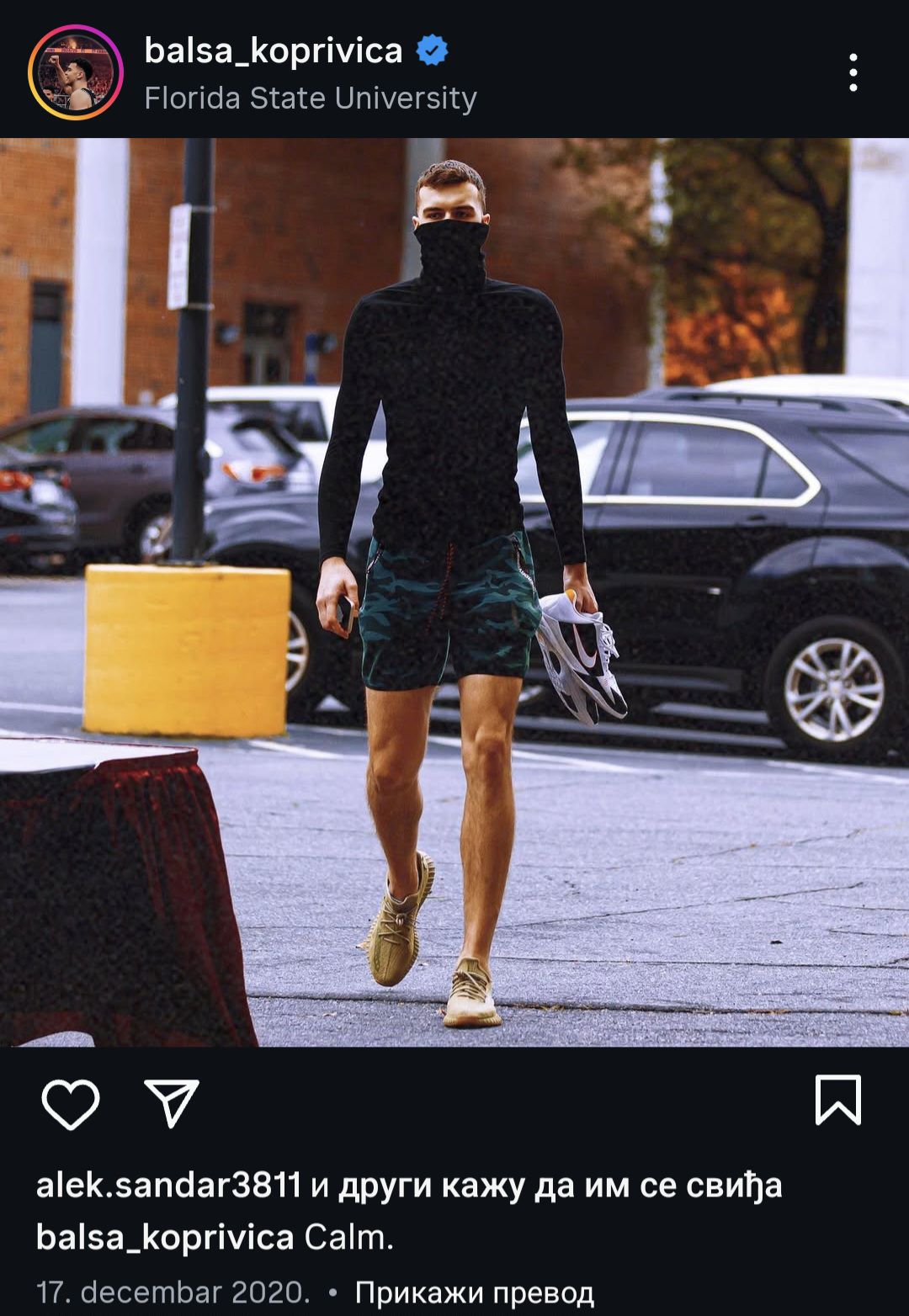Share the post via paper plane icon
Viewport: 909px width, 1316px height.
click(172, 1102)
